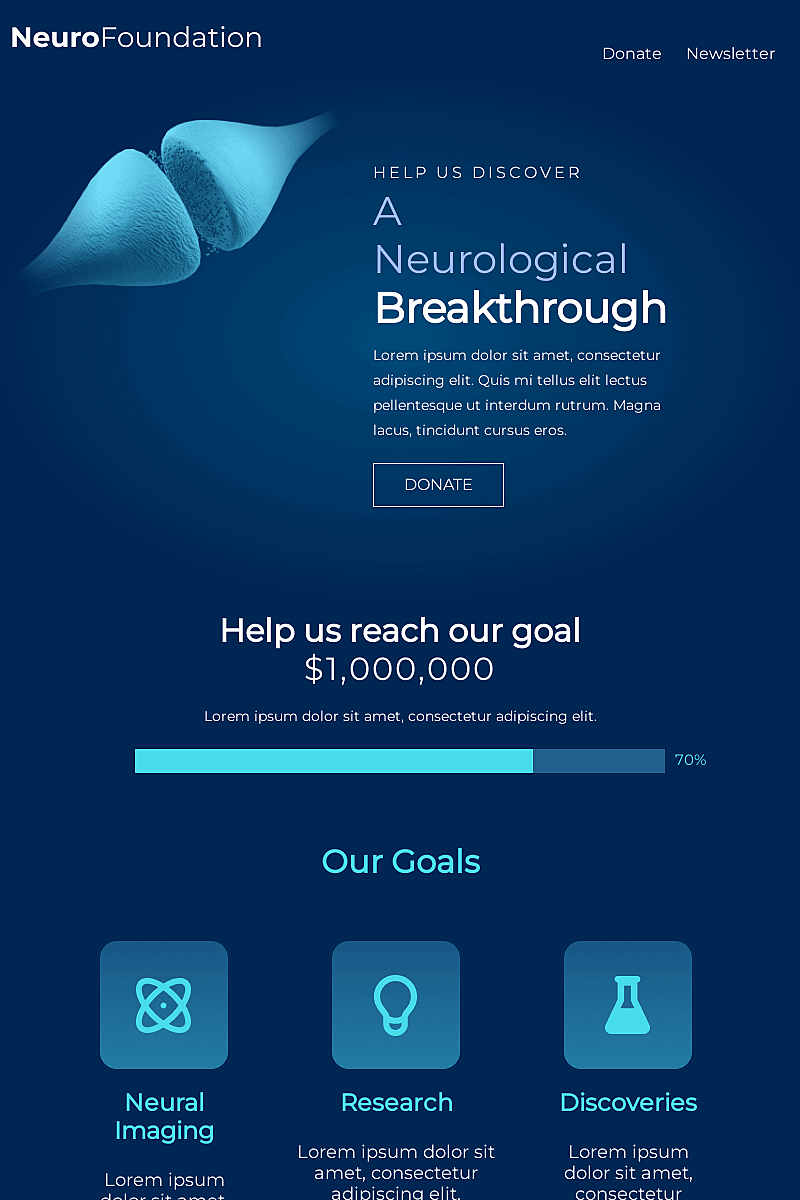Click the HELP US DISCOVER tagline
The width and height of the screenshot is (800, 1200).
point(477,172)
